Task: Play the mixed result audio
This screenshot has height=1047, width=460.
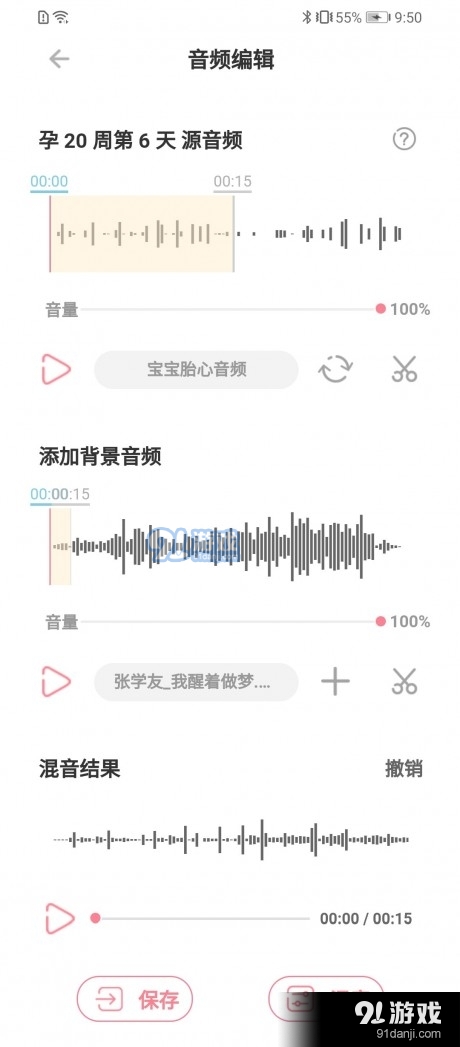Action: click(x=59, y=918)
